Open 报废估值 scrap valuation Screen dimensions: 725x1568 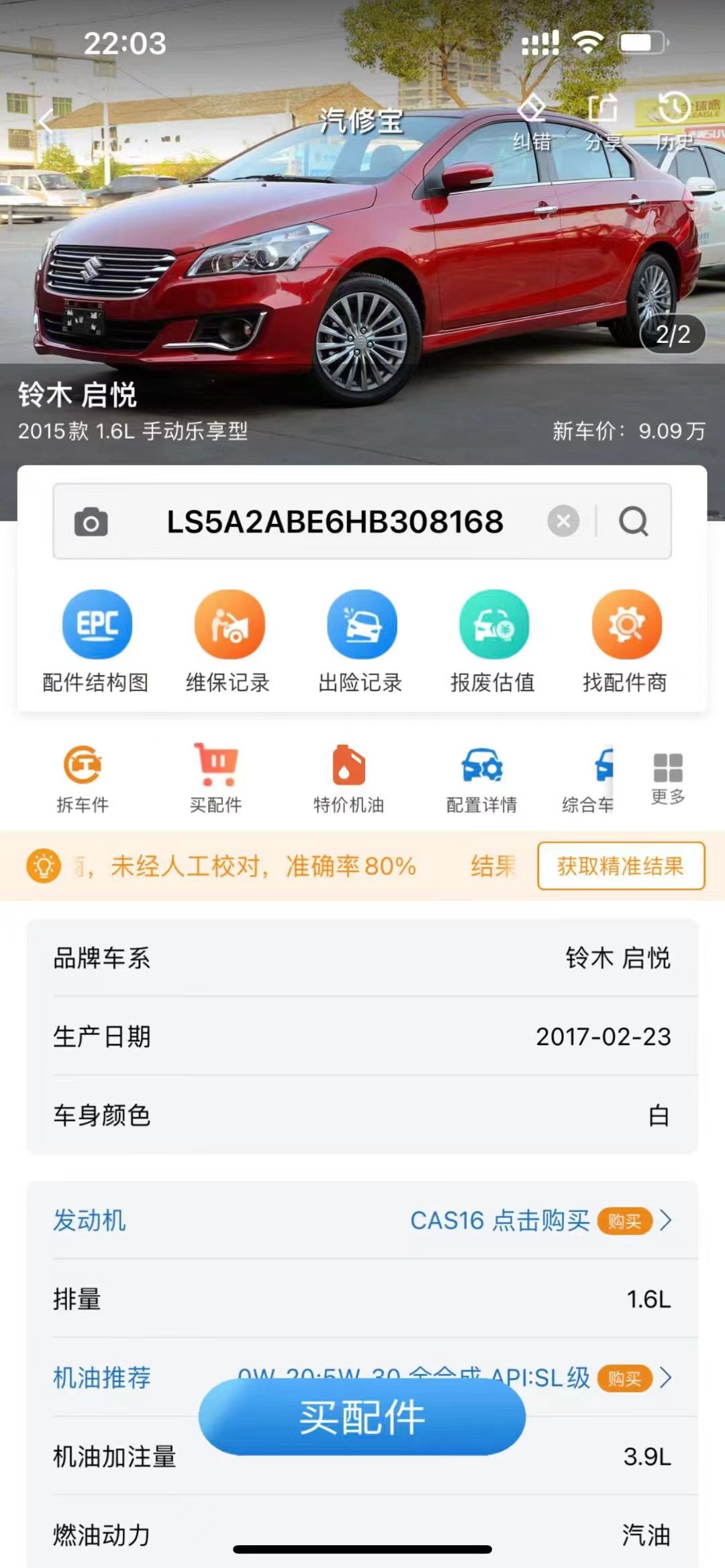click(x=493, y=641)
